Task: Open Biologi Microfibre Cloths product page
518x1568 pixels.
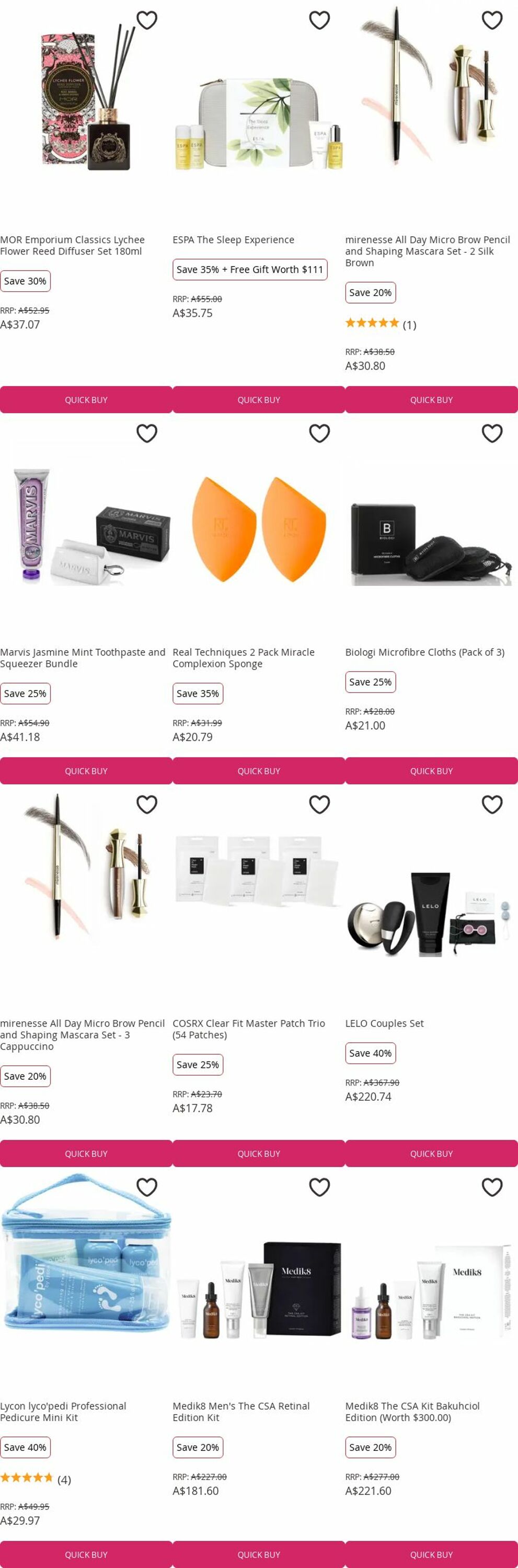Action: pos(424,652)
